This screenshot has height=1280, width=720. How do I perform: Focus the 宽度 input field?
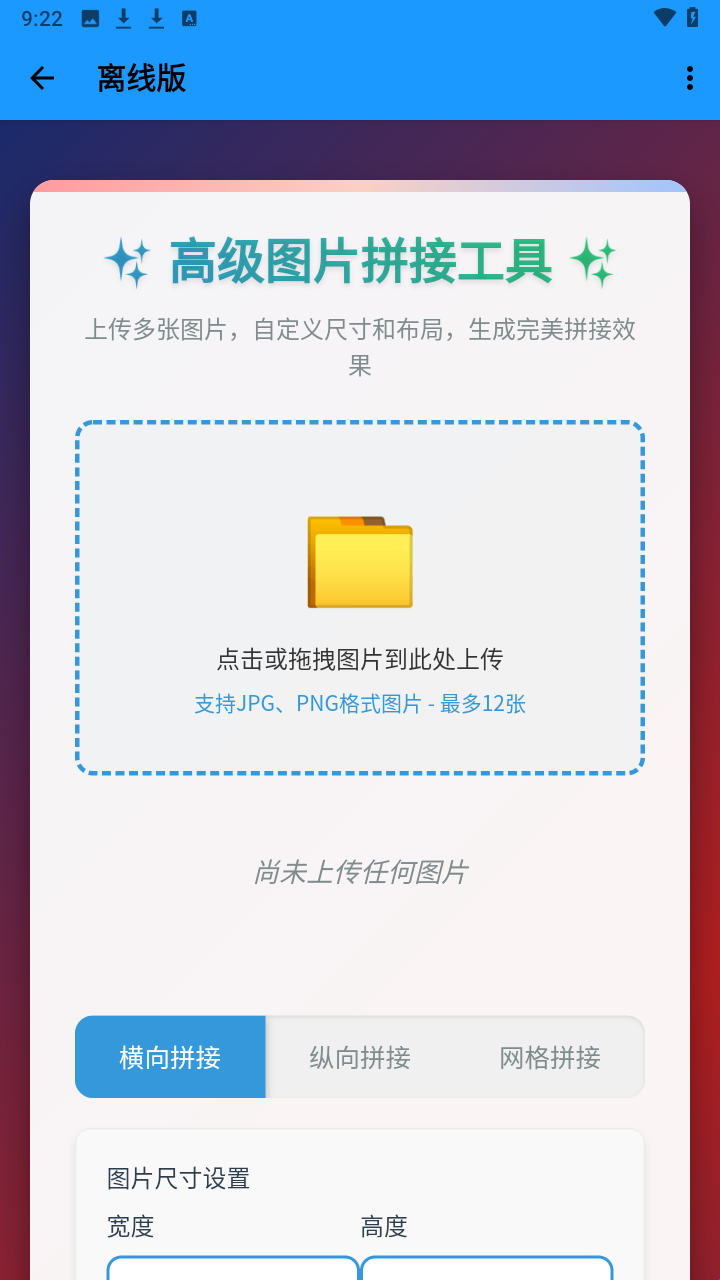[233, 1268]
